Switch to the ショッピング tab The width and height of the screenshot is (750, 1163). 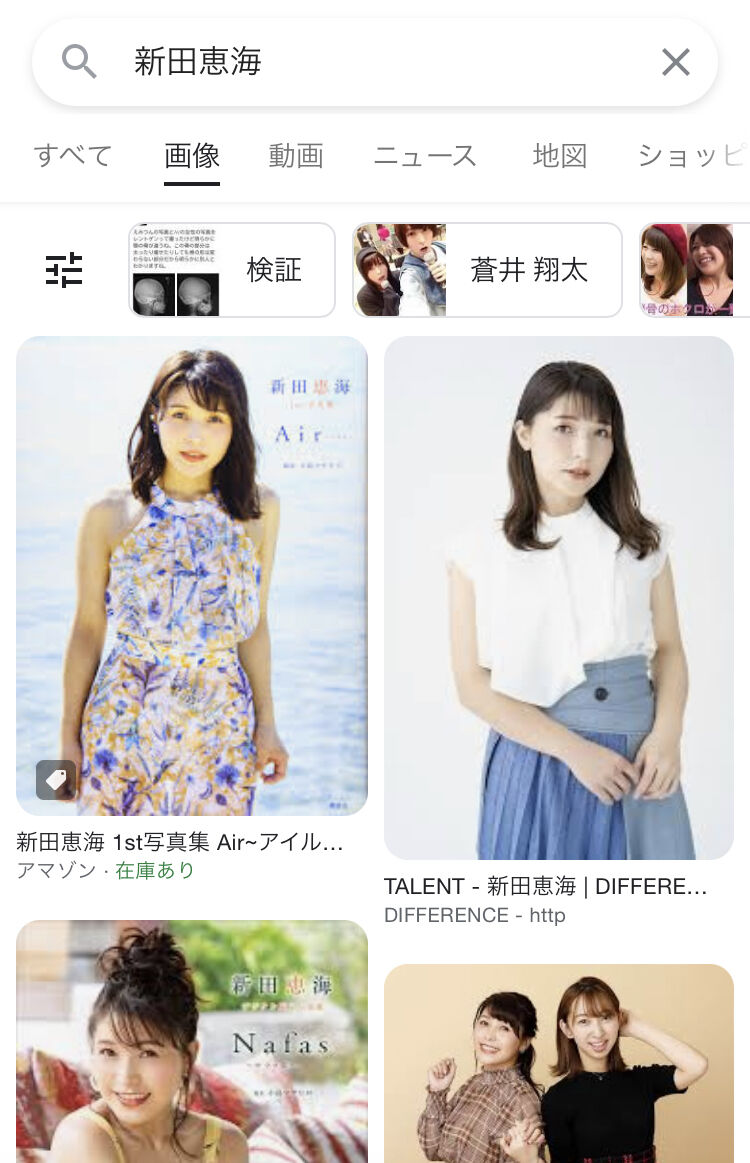coord(692,156)
